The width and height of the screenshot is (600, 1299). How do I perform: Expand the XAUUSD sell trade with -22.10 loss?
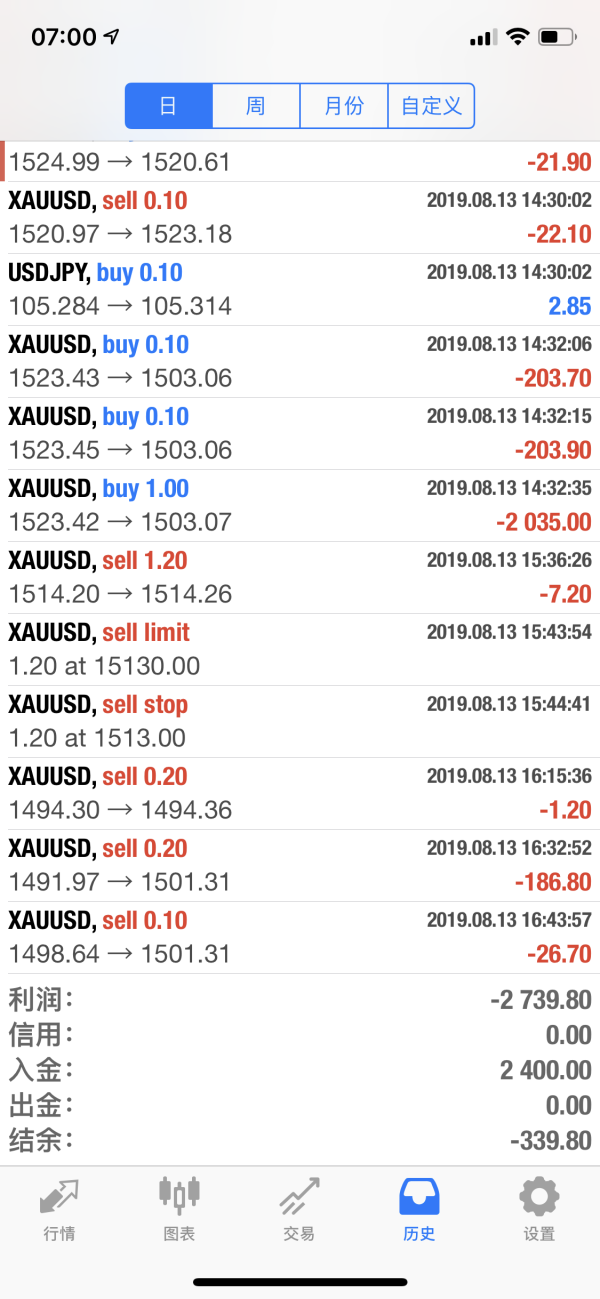pyautogui.click(x=300, y=218)
